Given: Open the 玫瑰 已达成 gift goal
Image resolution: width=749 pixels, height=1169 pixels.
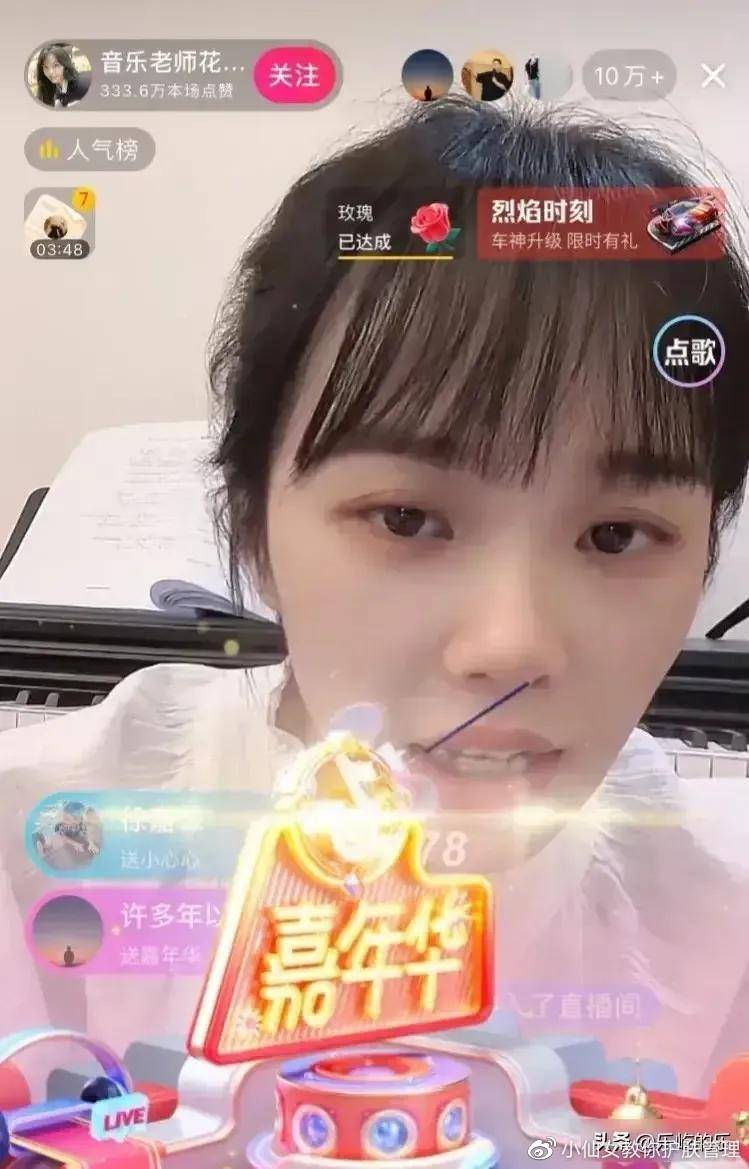Looking at the screenshot, I should tap(397, 227).
